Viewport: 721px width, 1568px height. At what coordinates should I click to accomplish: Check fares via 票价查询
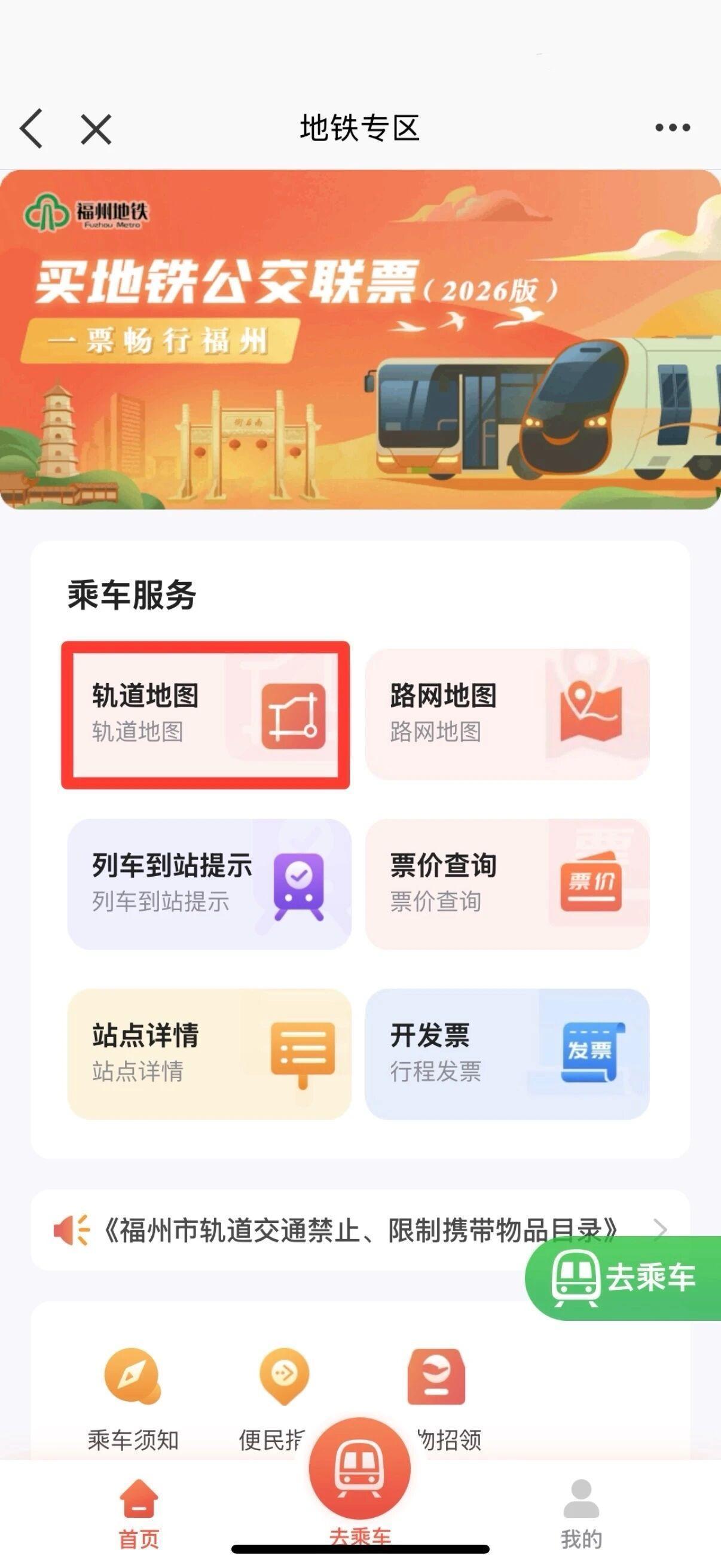(508, 884)
